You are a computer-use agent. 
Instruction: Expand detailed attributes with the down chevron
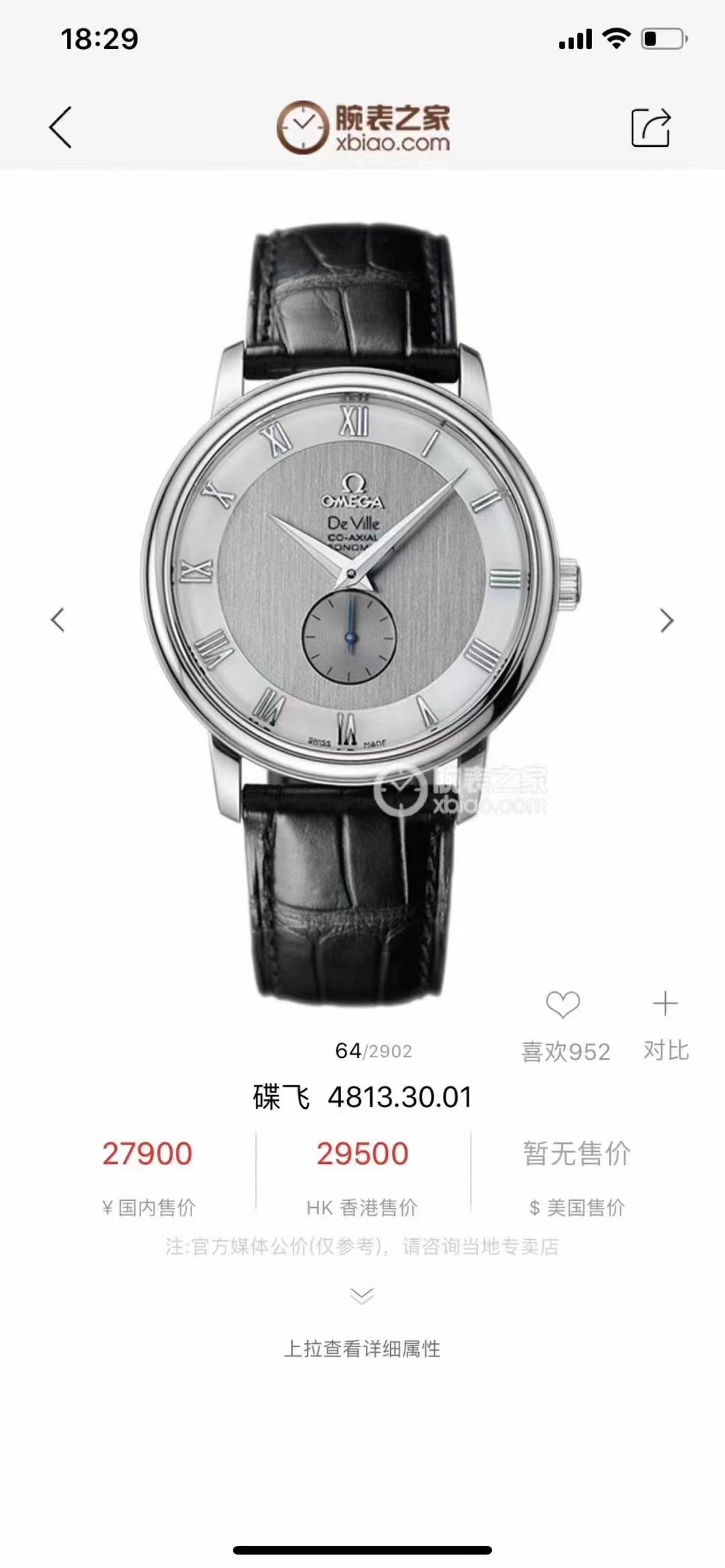[362, 1295]
